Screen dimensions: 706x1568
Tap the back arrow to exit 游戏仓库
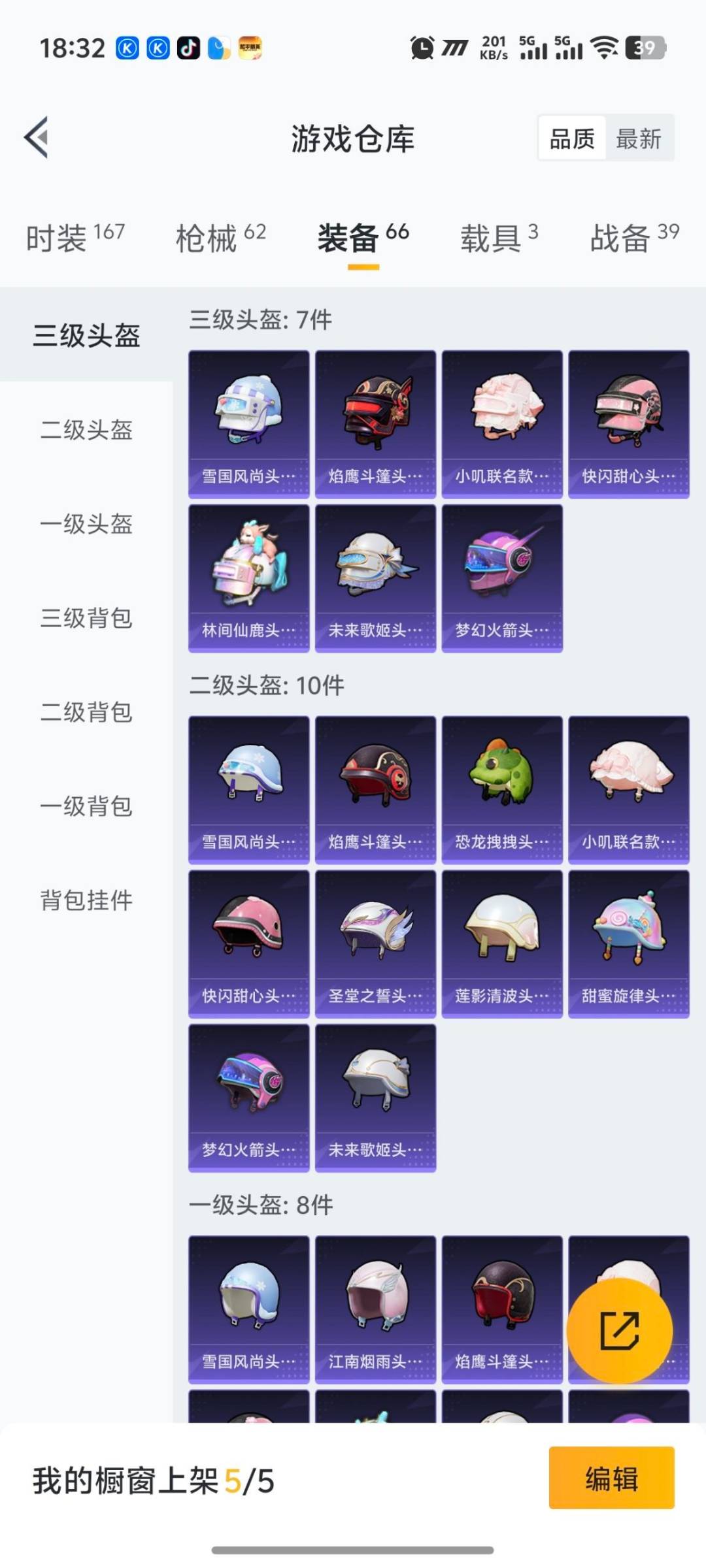(37, 137)
